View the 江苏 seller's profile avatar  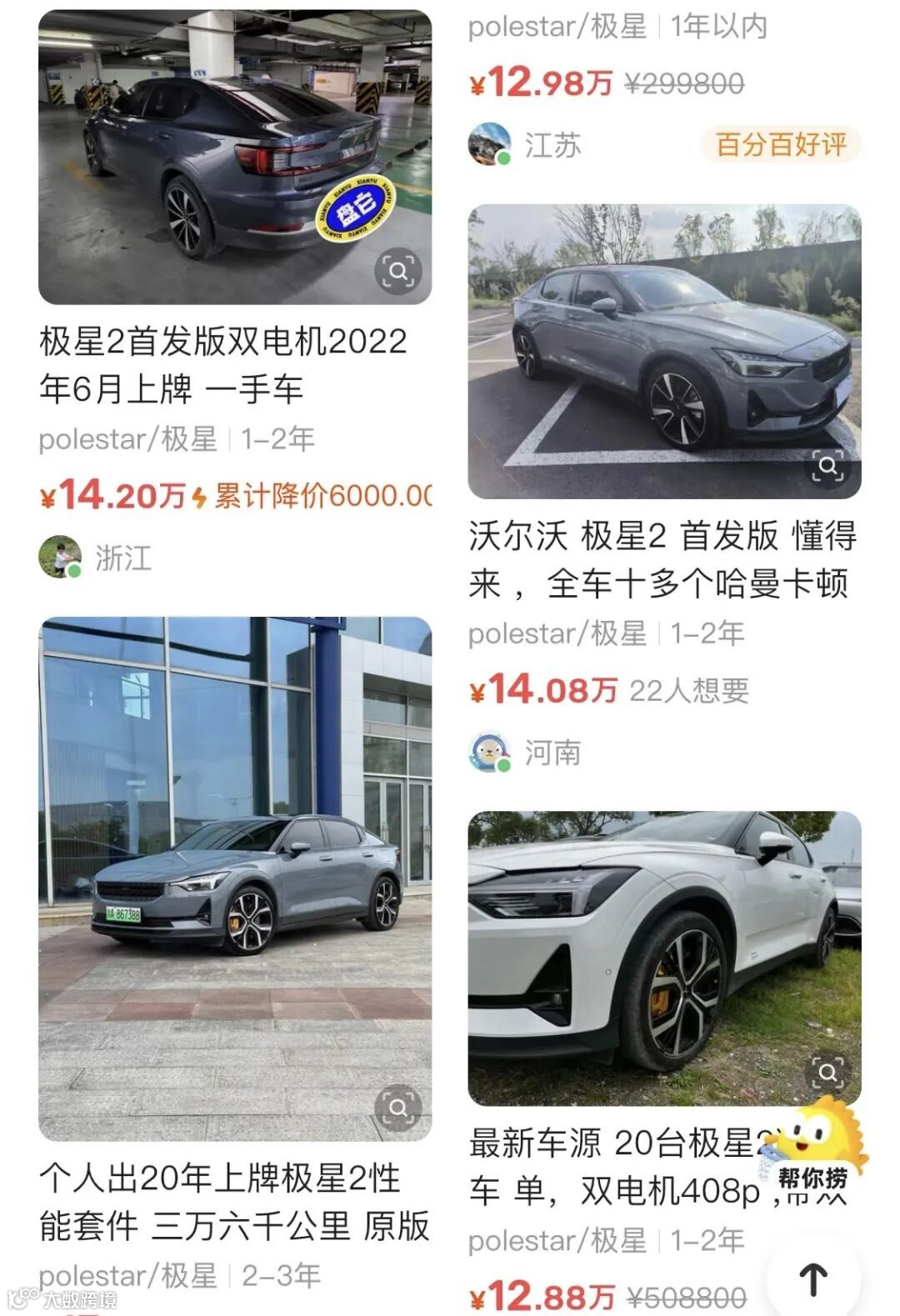(490, 144)
